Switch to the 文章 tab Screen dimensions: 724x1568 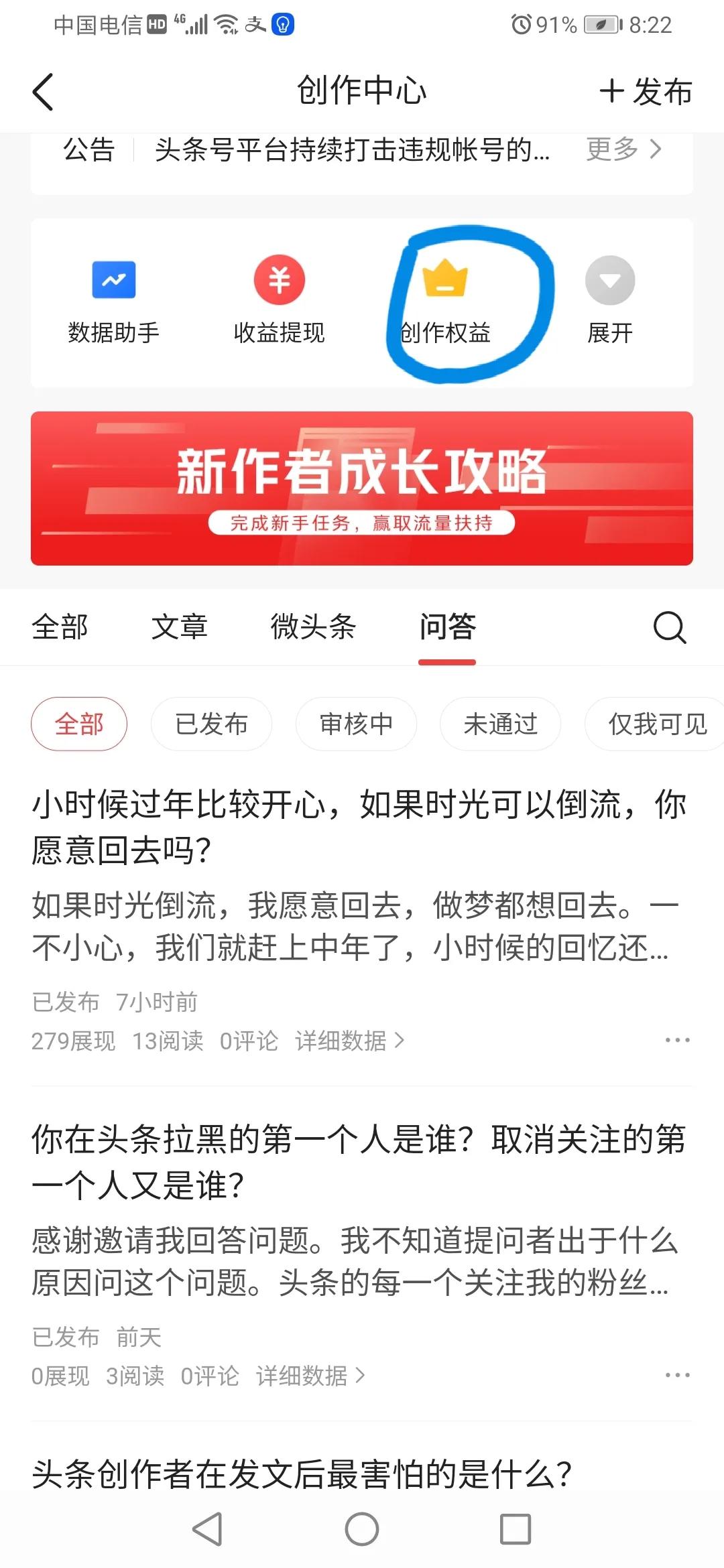tap(180, 627)
